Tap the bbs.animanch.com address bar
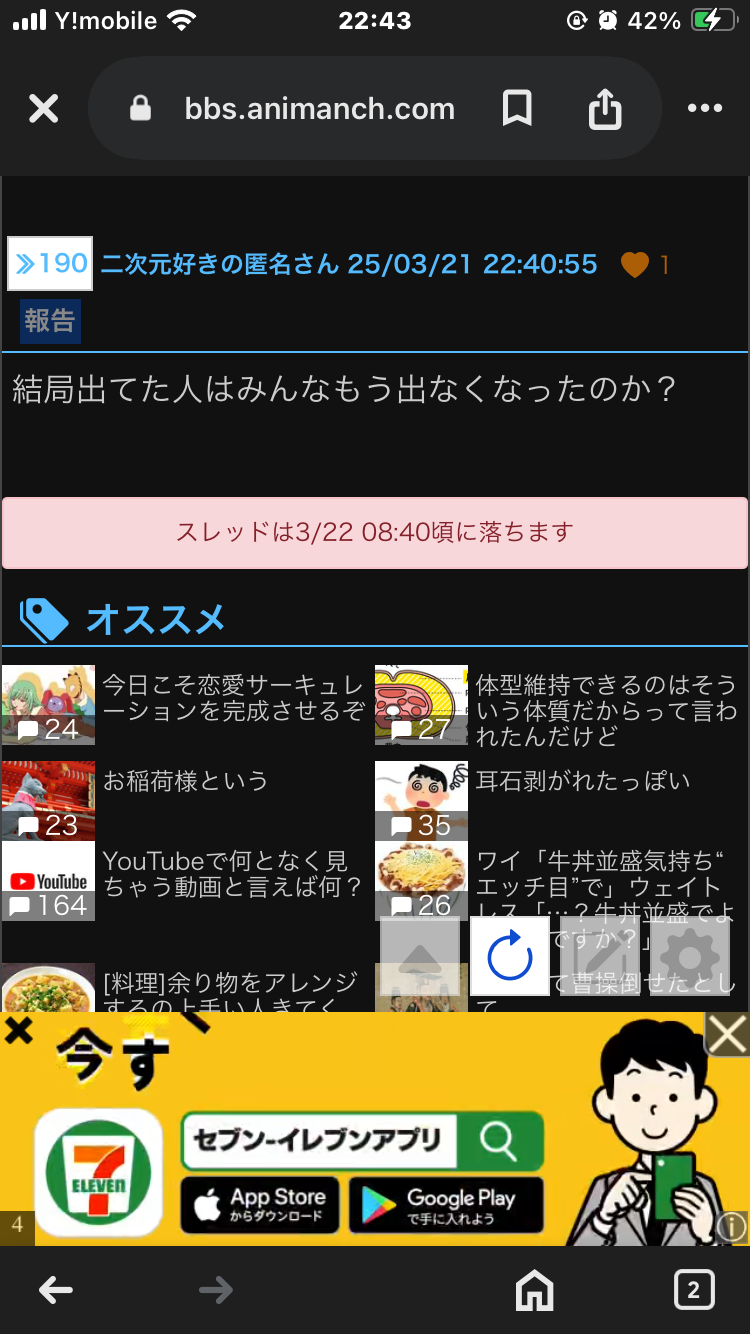Image resolution: width=750 pixels, height=1334 pixels. point(319,109)
